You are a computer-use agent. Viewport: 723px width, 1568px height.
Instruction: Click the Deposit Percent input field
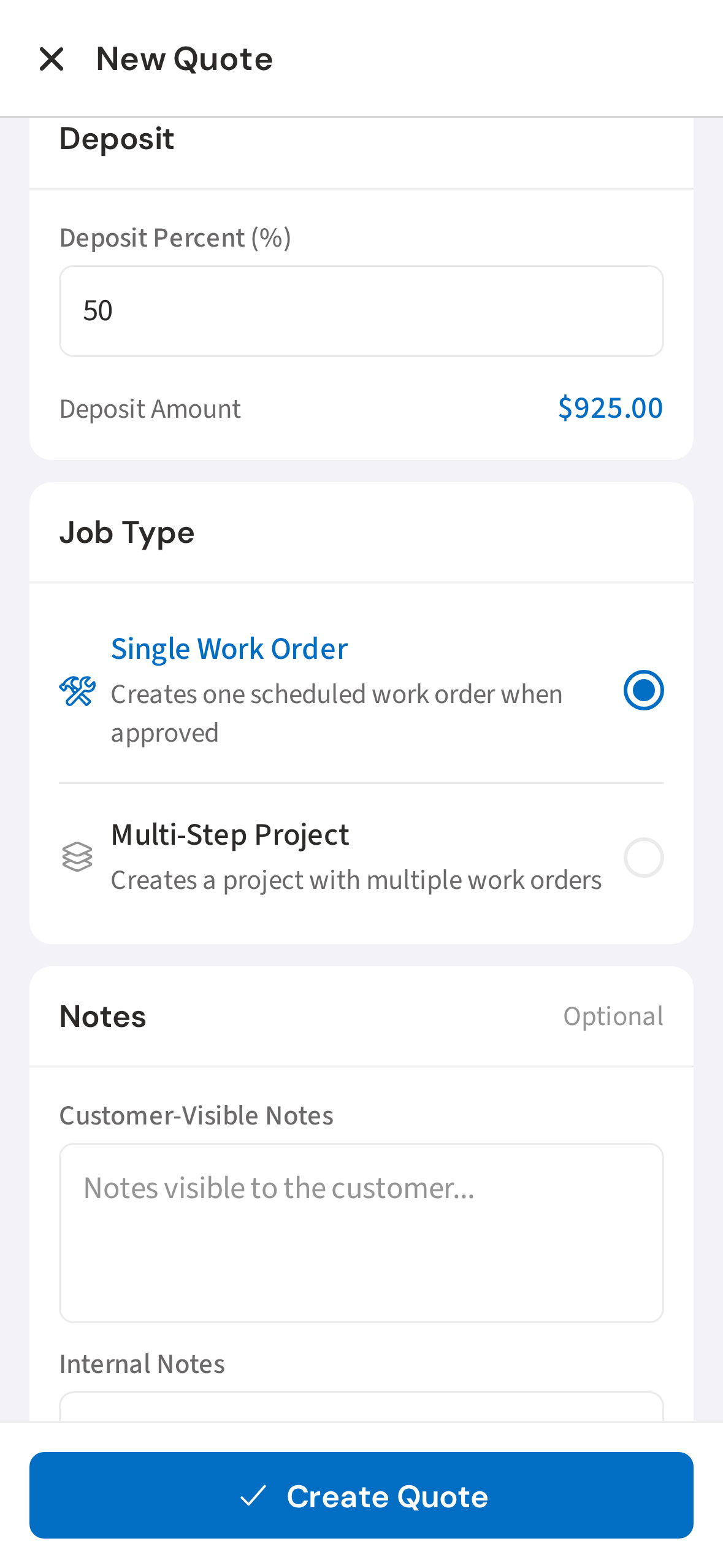coord(361,310)
